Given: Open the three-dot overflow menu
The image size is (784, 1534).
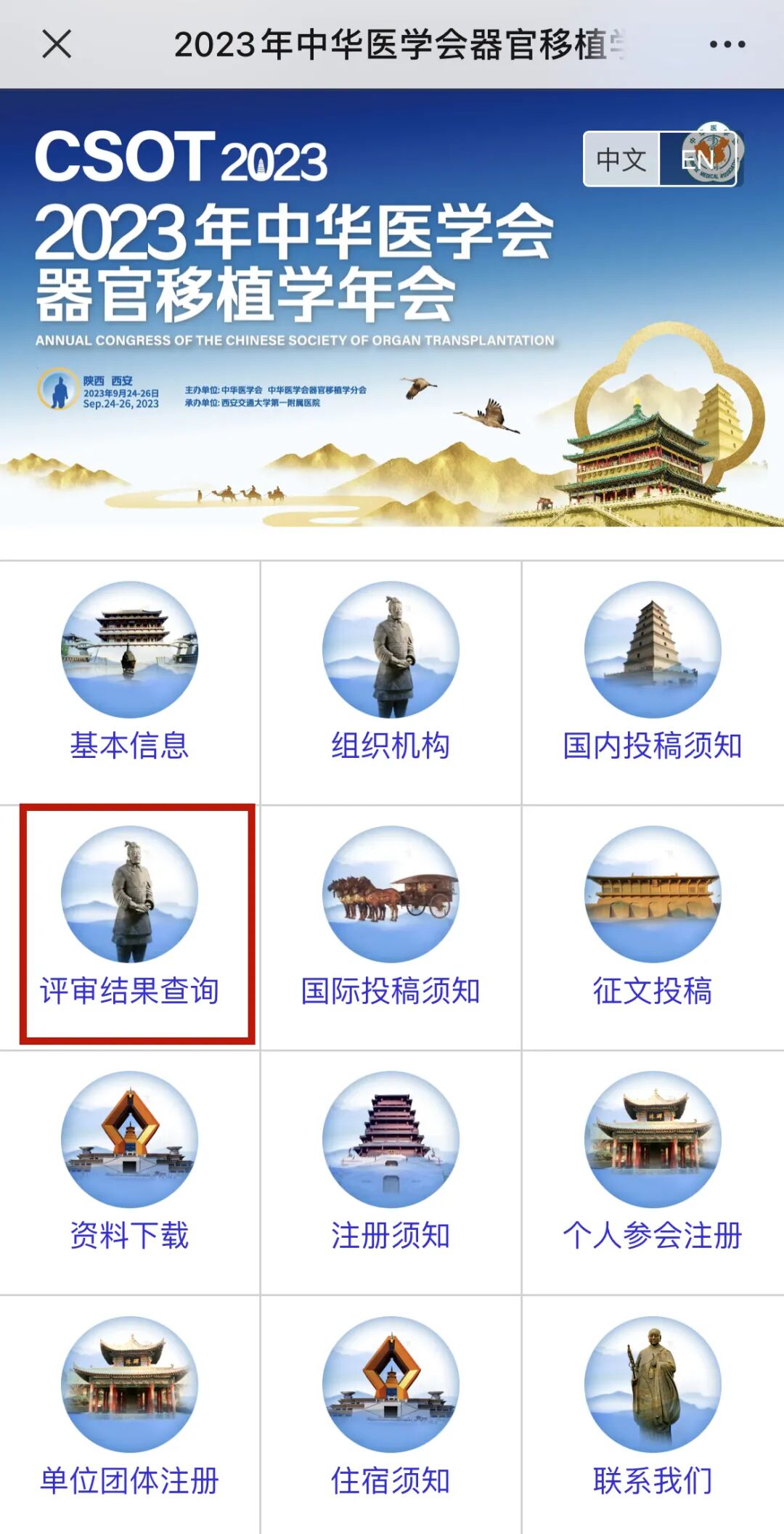Looking at the screenshot, I should click(727, 45).
